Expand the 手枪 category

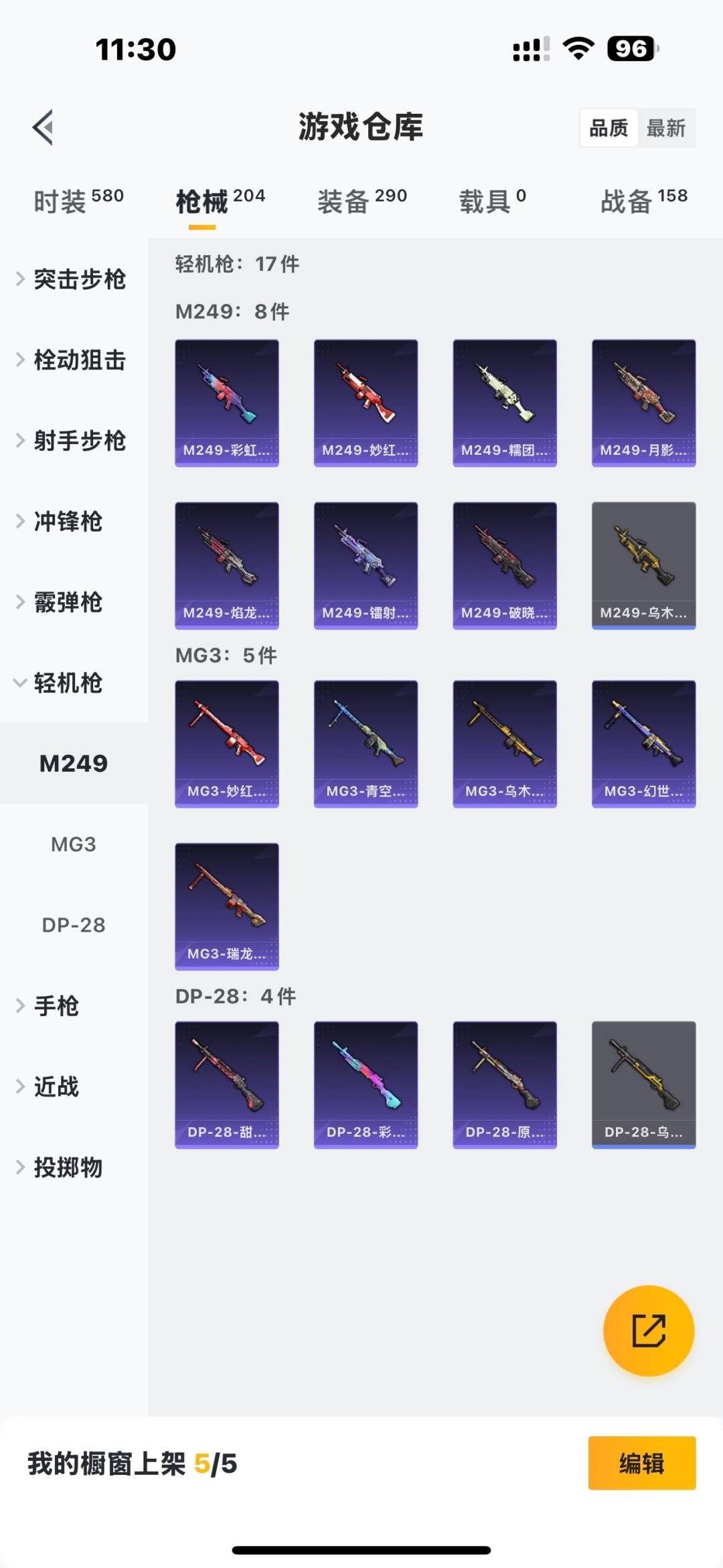click(x=56, y=1006)
